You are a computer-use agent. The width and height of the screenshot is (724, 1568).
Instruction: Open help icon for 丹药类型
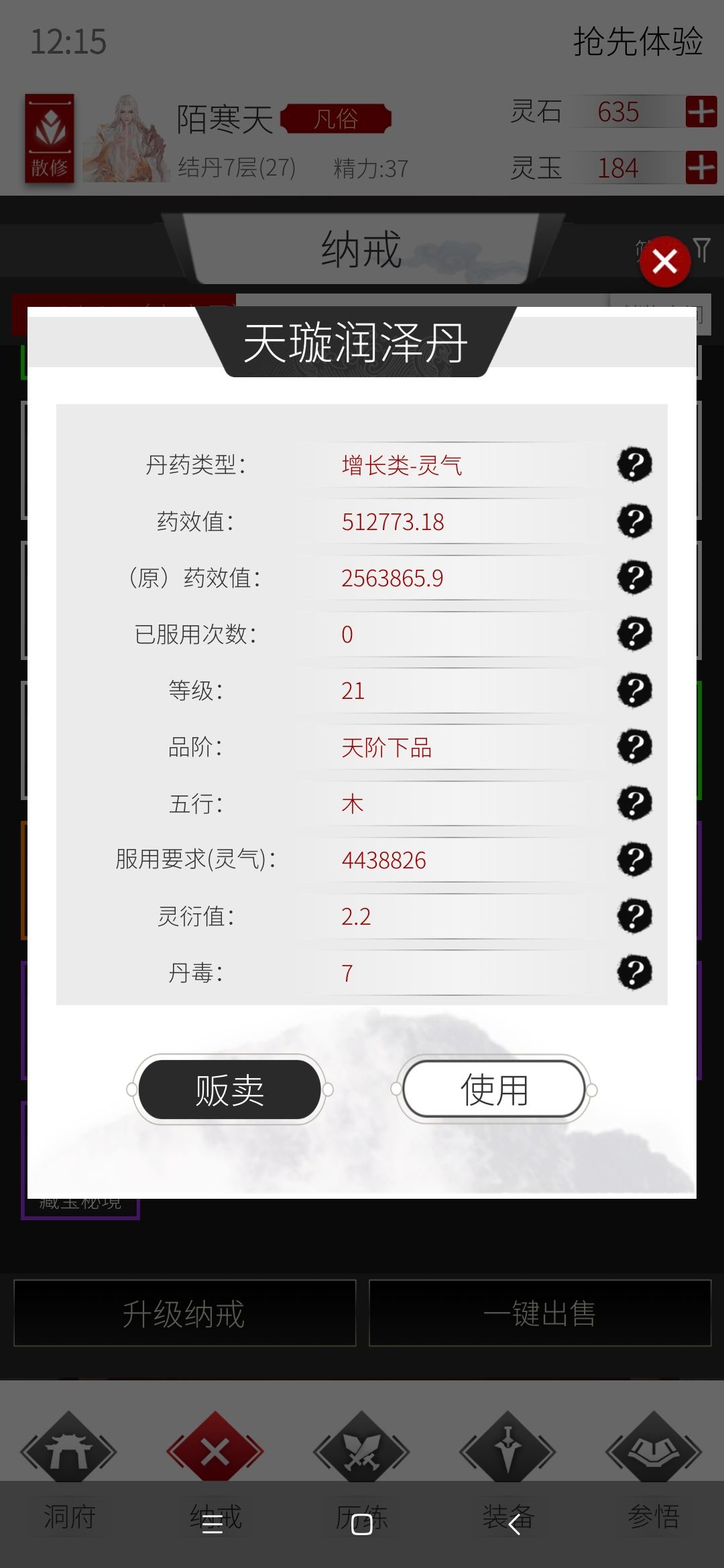(x=634, y=464)
